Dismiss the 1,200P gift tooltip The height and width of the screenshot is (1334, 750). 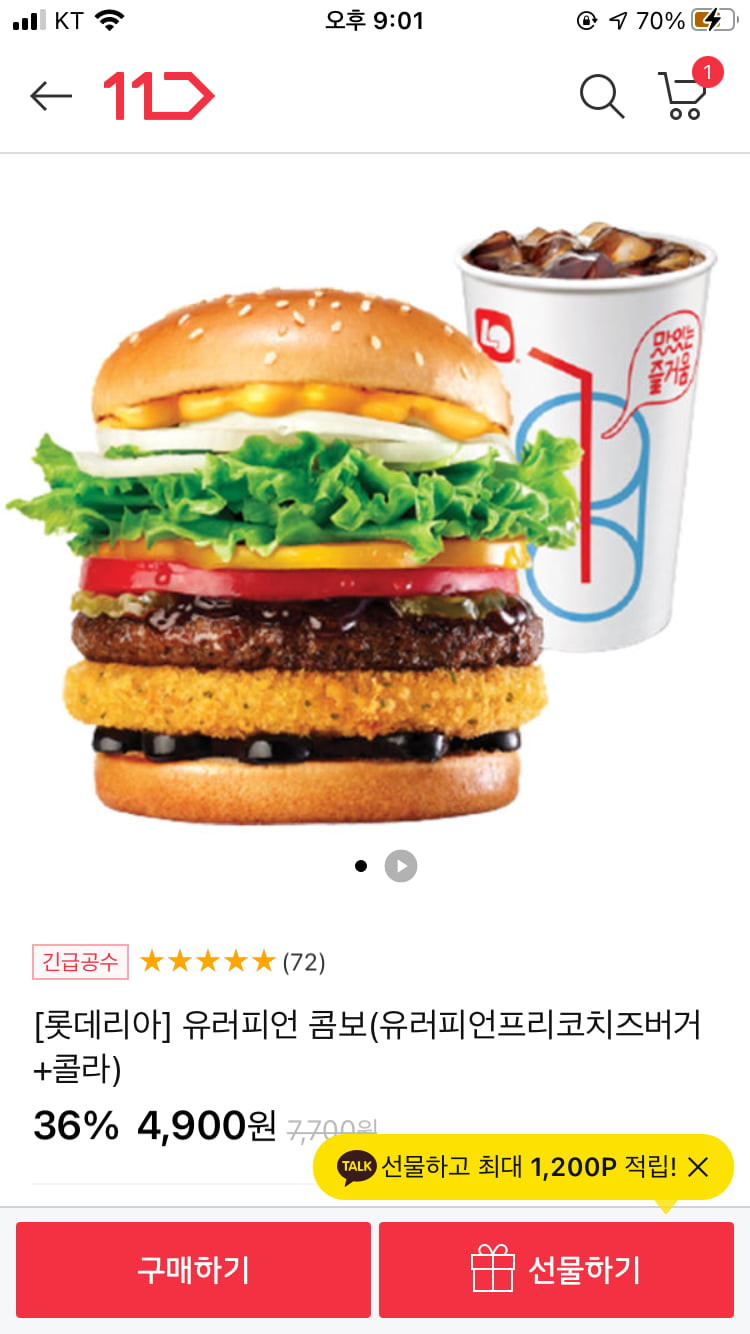(x=698, y=1166)
